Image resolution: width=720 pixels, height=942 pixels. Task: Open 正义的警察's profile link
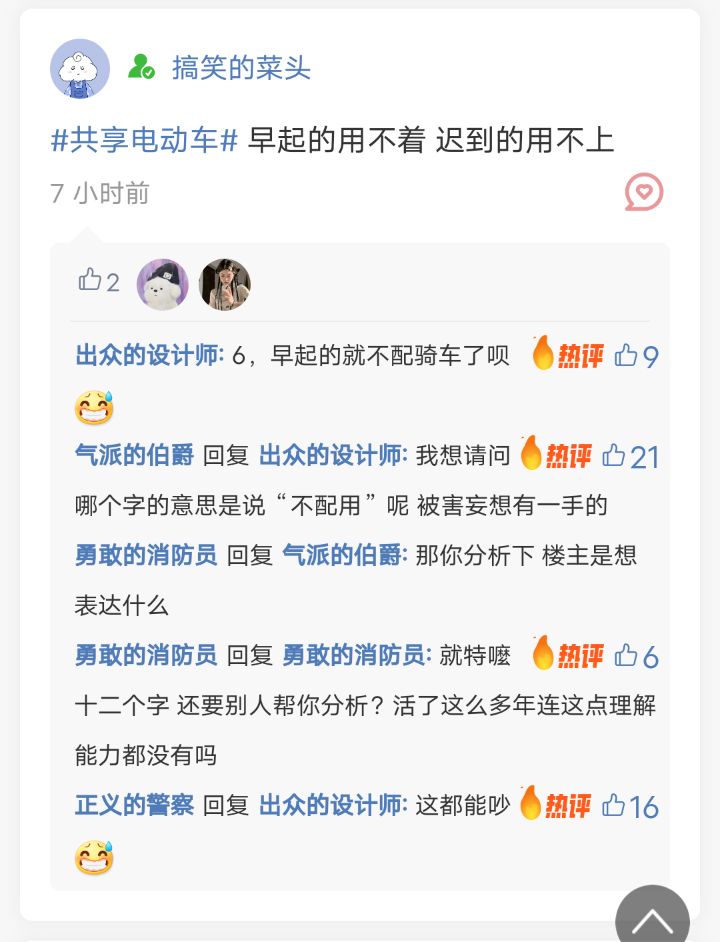[x=134, y=805]
